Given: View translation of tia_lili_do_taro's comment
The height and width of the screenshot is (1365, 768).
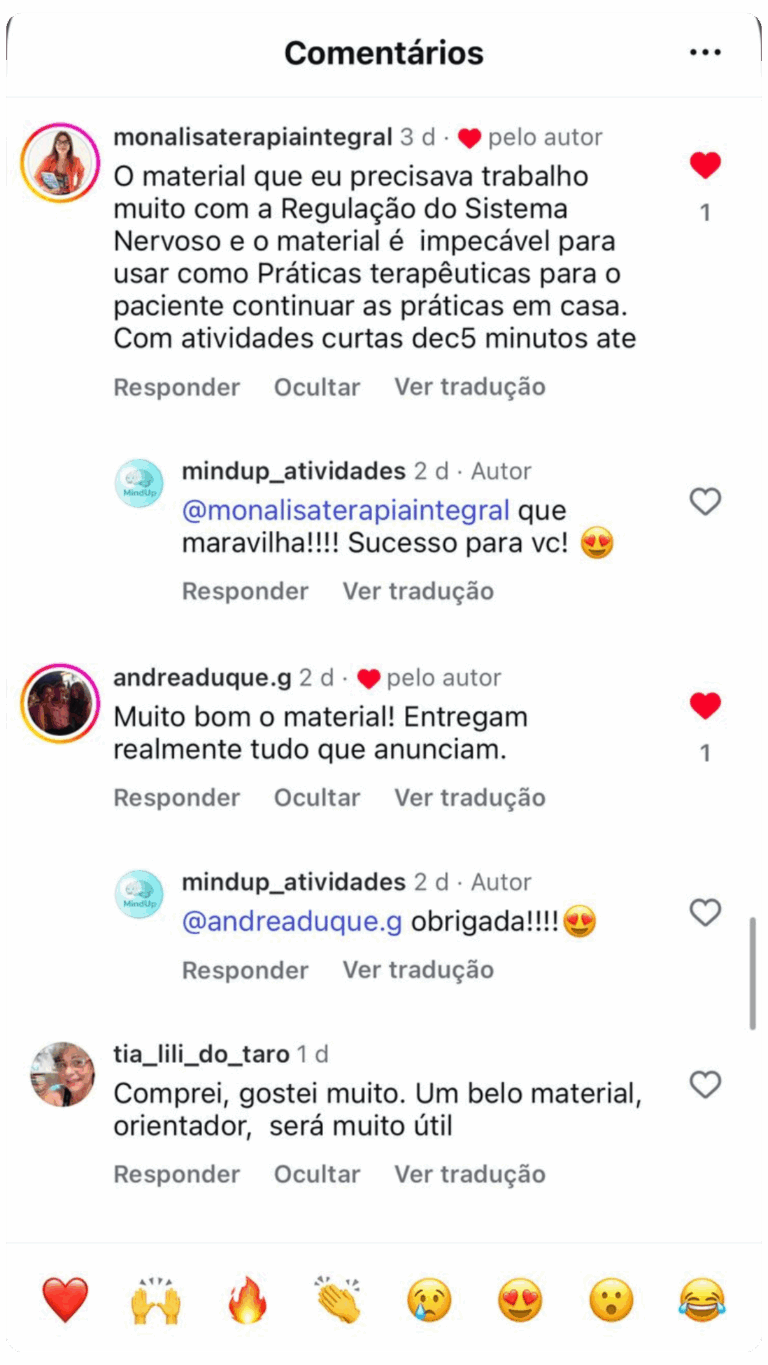Looking at the screenshot, I should [469, 1174].
